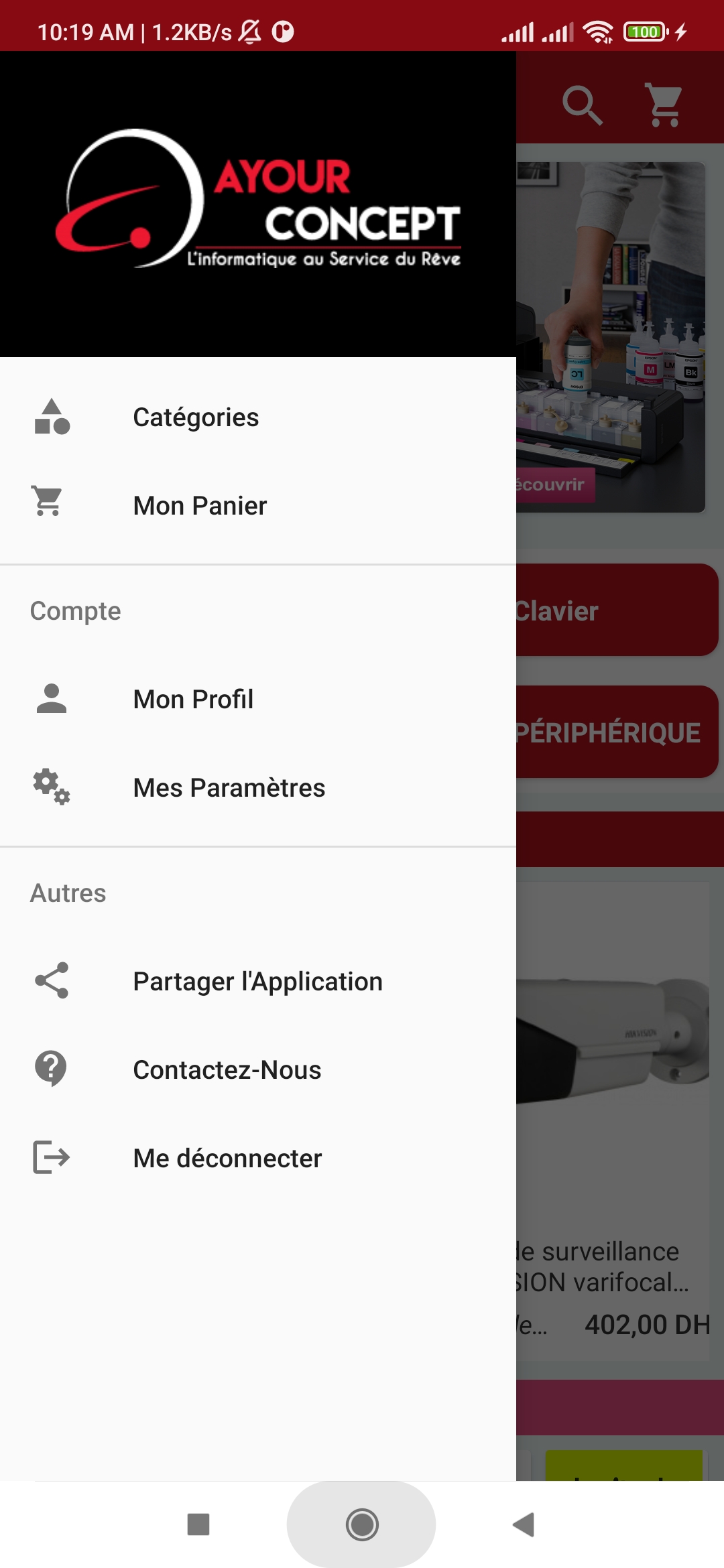
Task: Tap Me déconnecter to log out
Action: 227,1159
